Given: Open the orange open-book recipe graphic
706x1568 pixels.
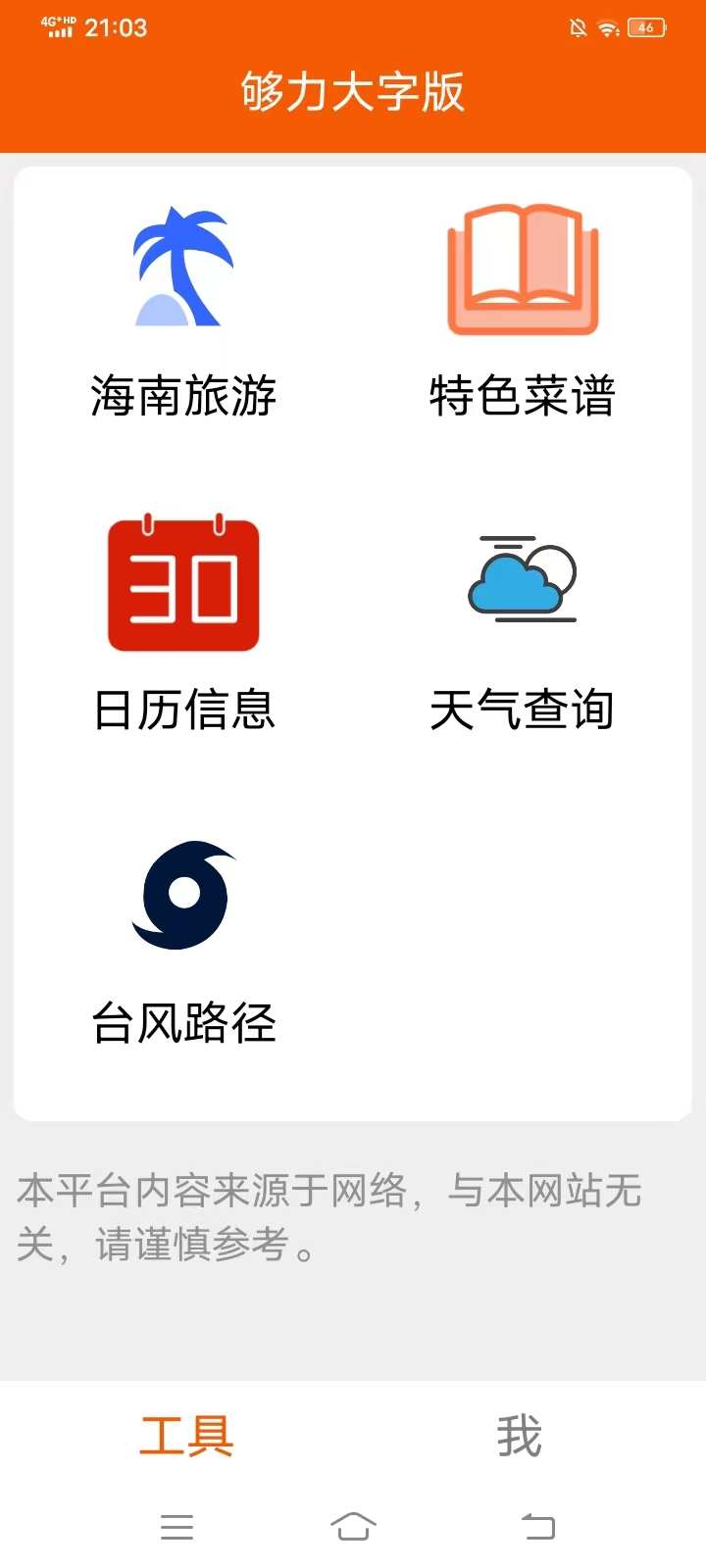Looking at the screenshot, I should (x=523, y=269).
